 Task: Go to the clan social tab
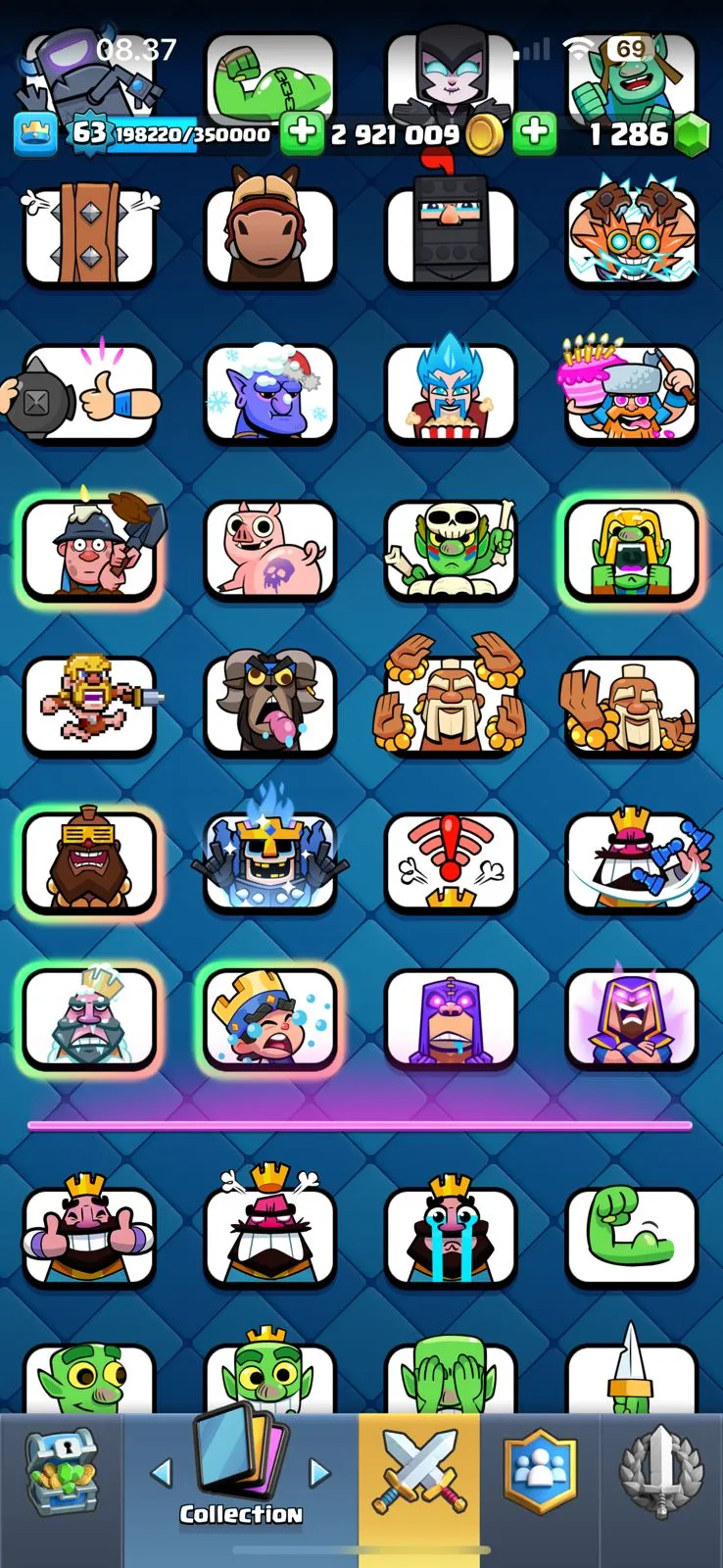pyautogui.click(x=540, y=1472)
